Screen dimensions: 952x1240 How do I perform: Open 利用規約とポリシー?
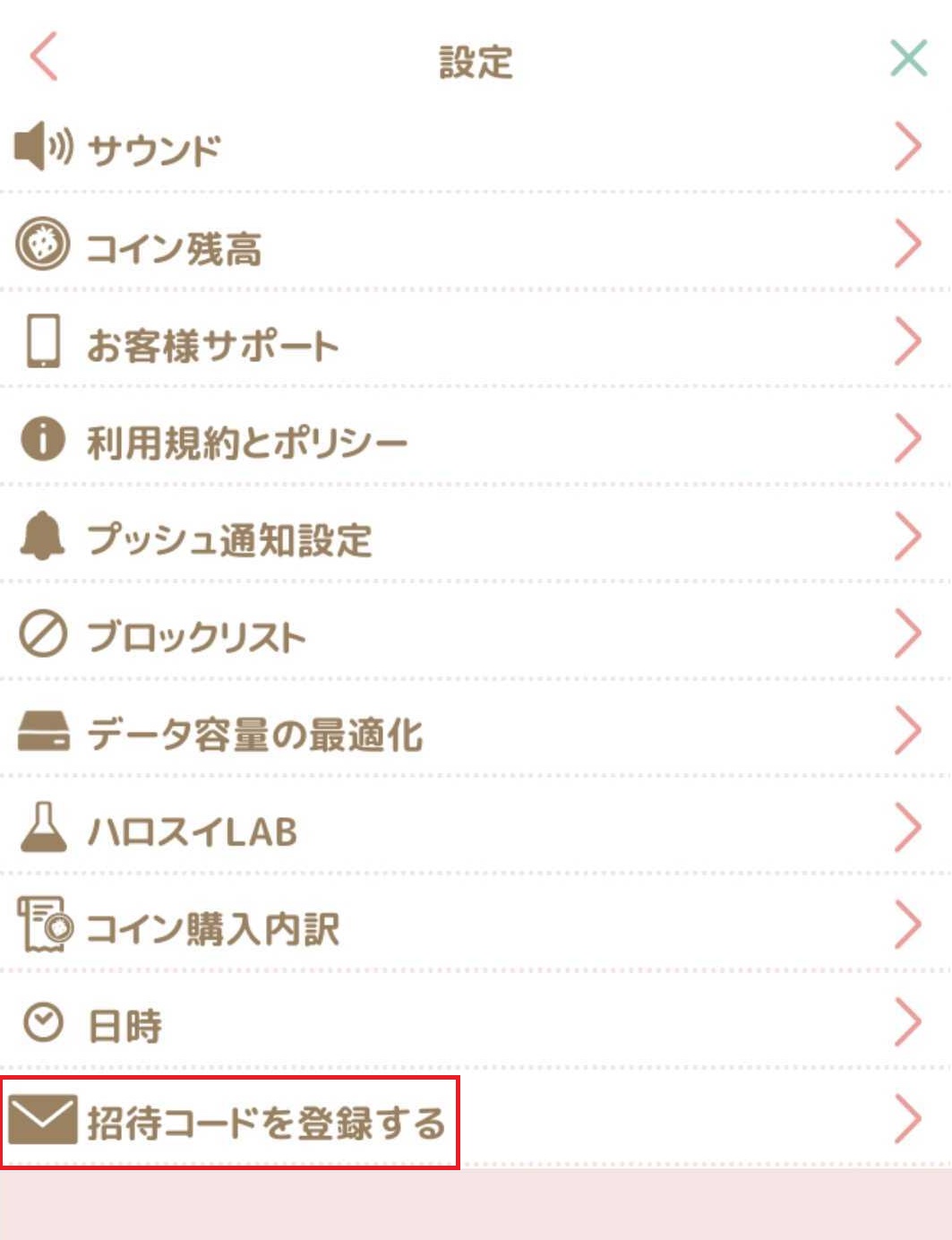pos(246,442)
